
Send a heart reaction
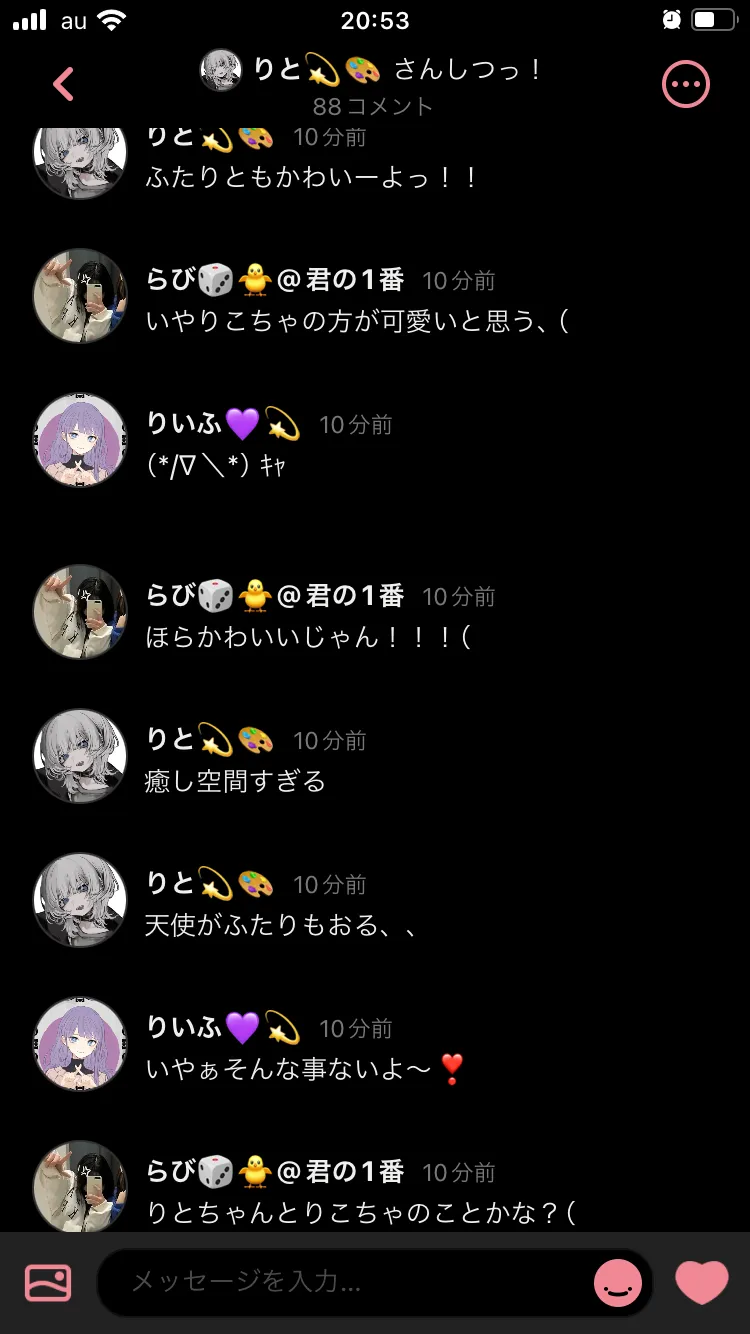tap(702, 1282)
